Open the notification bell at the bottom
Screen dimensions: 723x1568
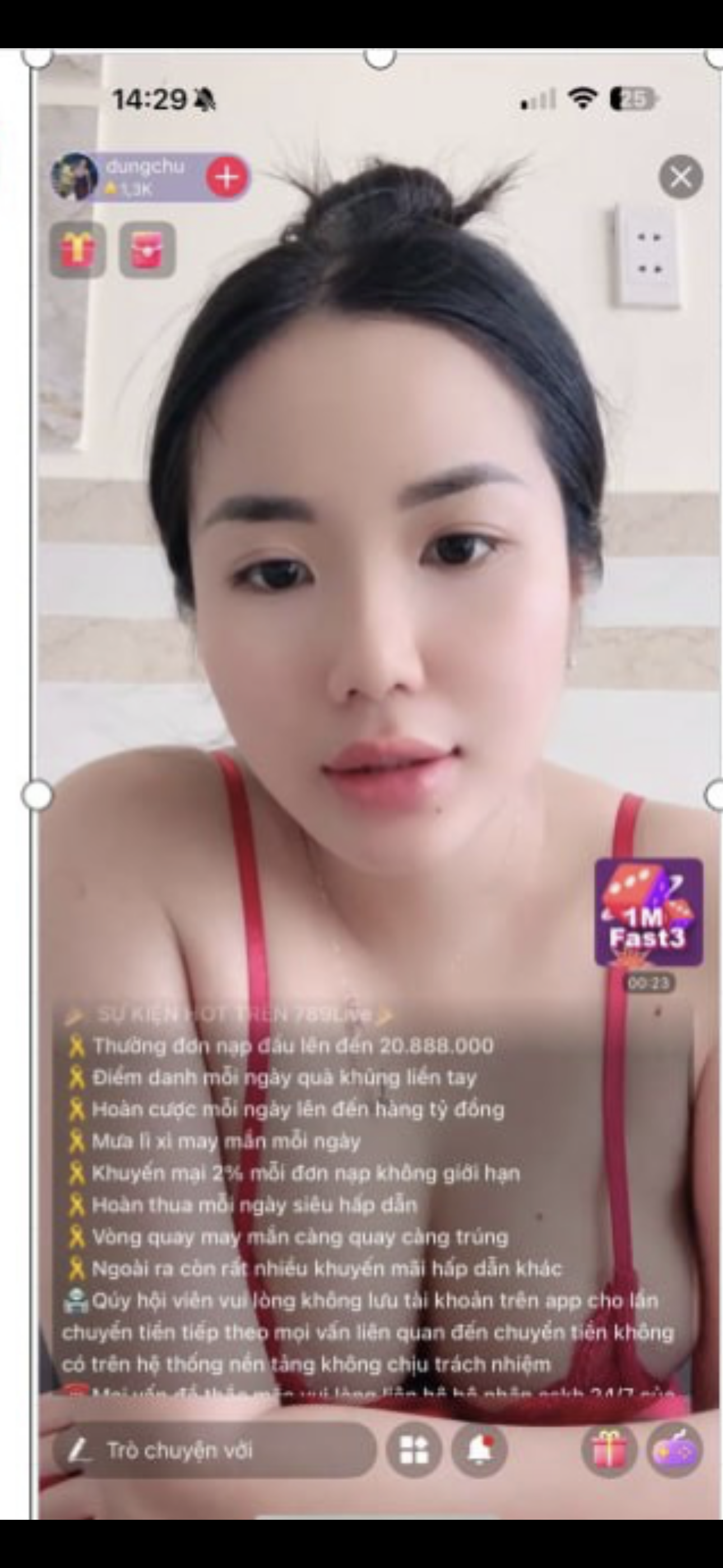[x=479, y=1451]
